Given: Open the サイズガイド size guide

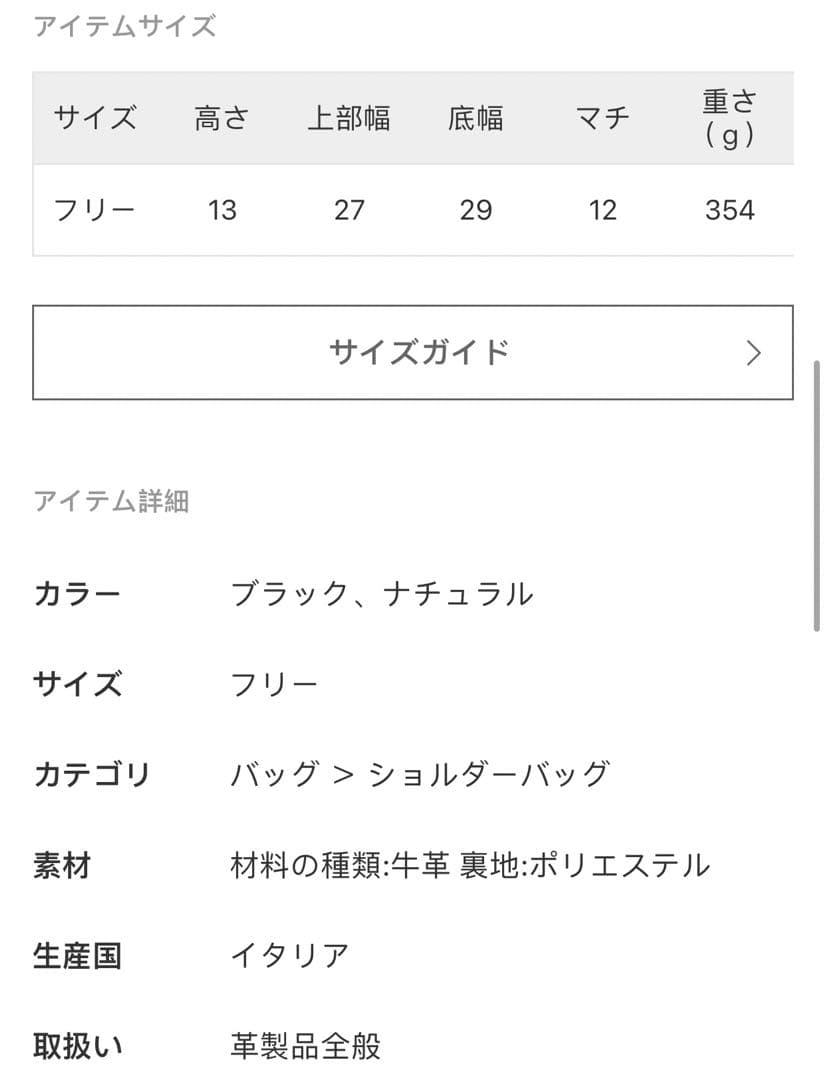Looking at the screenshot, I should coord(413,352).
